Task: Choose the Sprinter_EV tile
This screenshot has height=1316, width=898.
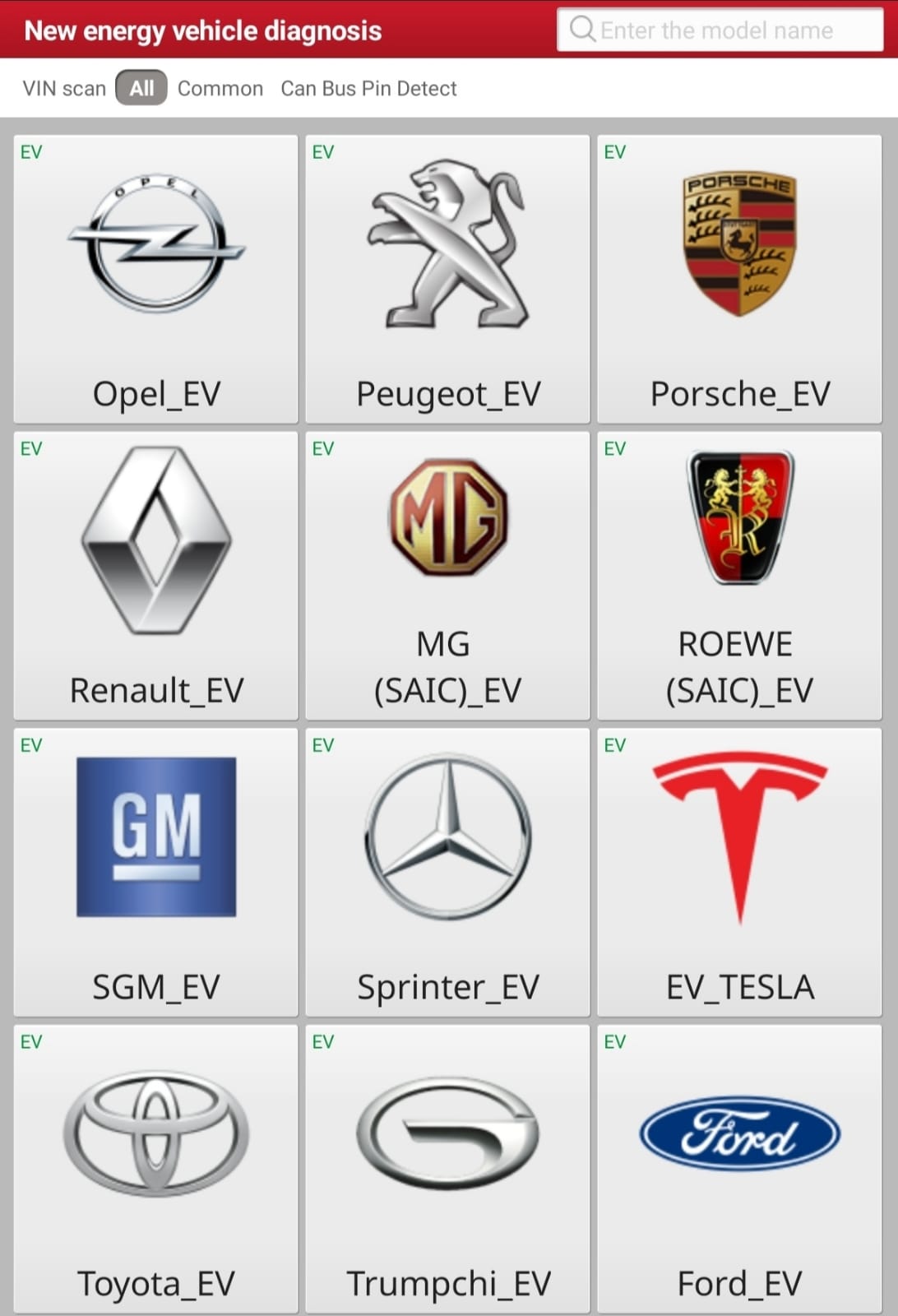Action: [x=448, y=872]
